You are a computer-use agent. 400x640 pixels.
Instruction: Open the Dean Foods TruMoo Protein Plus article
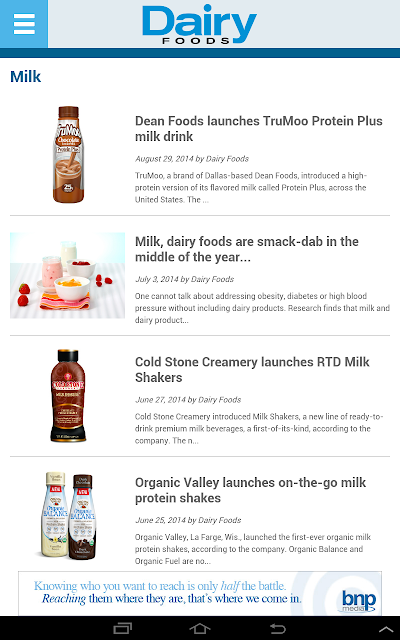click(259, 129)
